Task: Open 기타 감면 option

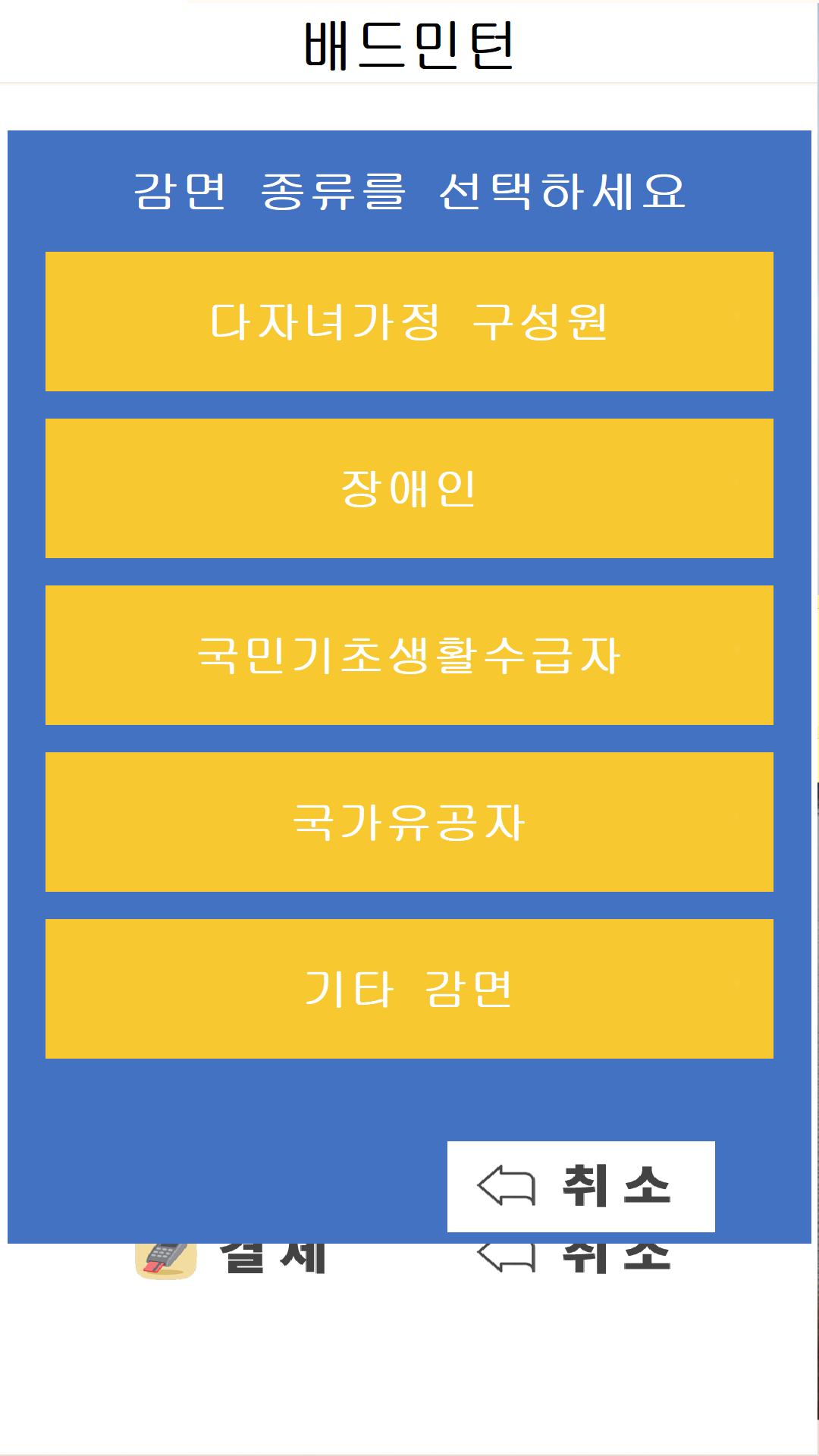Action: point(409,989)
